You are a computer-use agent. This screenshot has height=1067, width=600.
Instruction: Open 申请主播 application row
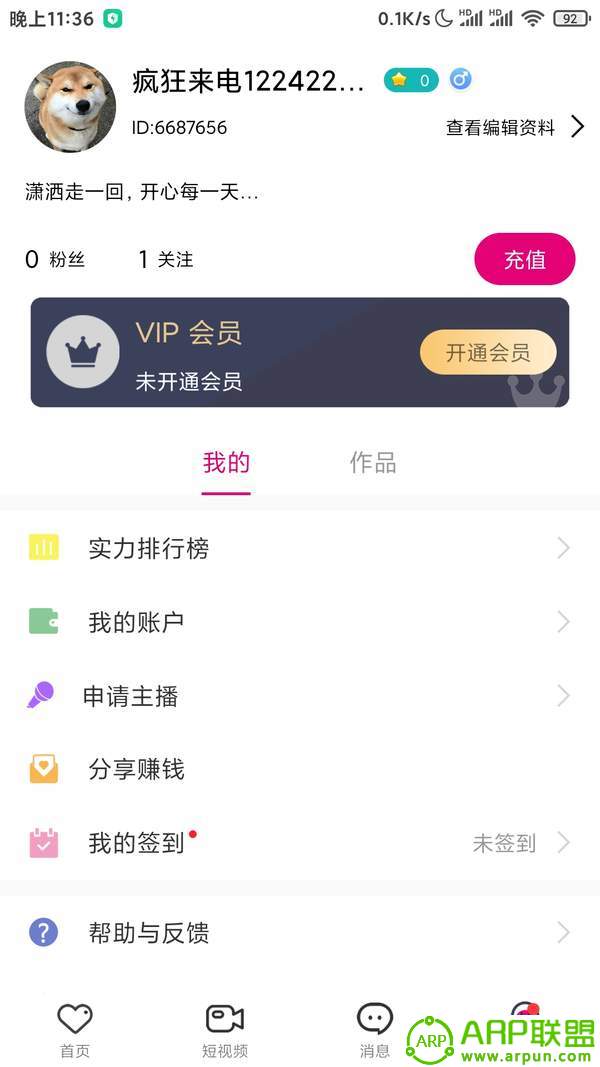click(300, 696)
